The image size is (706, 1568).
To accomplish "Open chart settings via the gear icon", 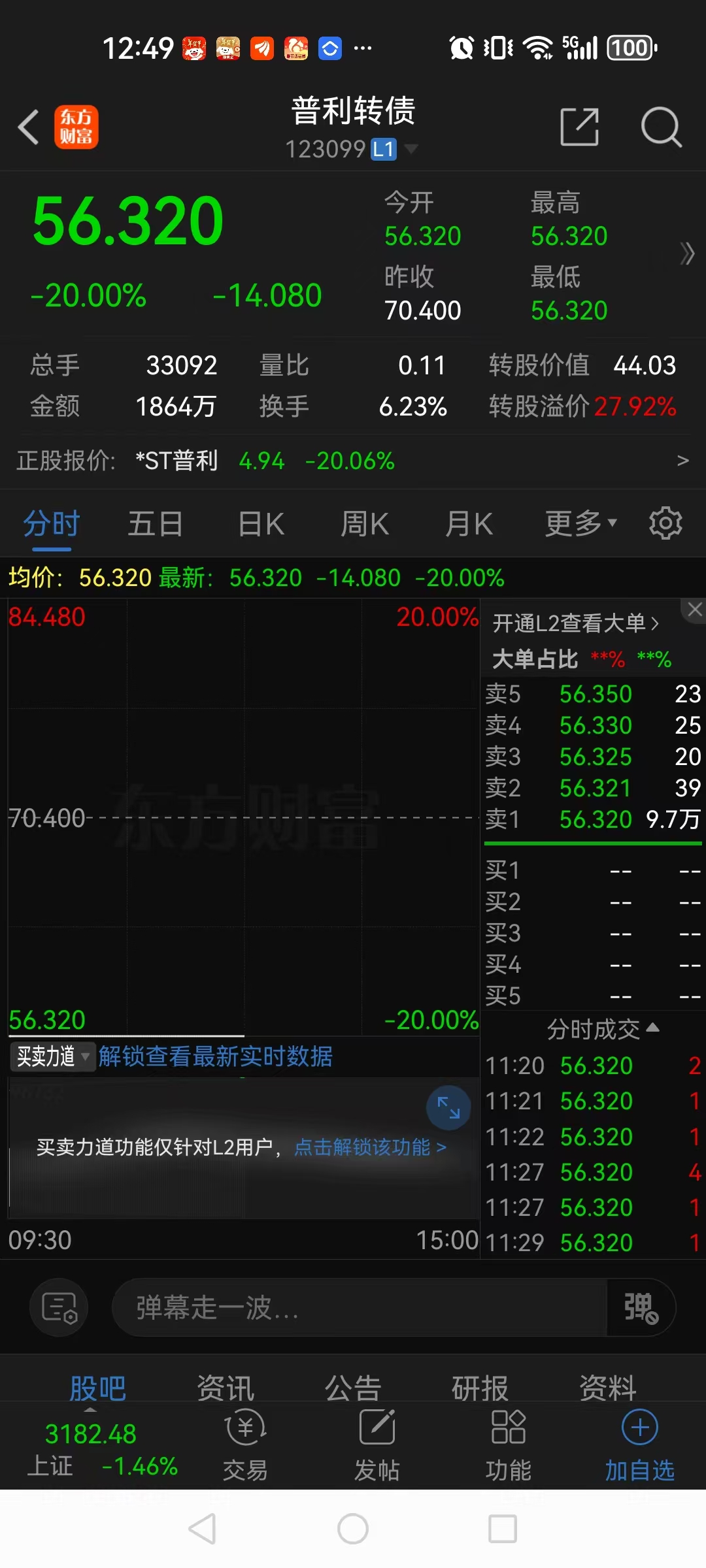I will [x=665, y=523].
